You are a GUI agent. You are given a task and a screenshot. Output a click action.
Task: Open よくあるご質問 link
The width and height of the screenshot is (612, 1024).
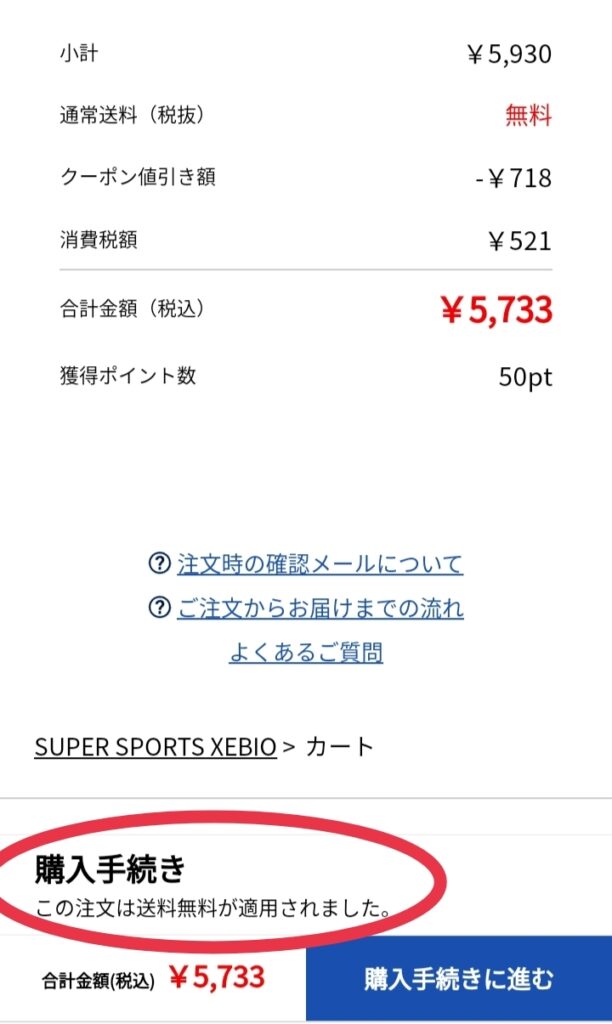pyautogui.click(x=306, y=652)
